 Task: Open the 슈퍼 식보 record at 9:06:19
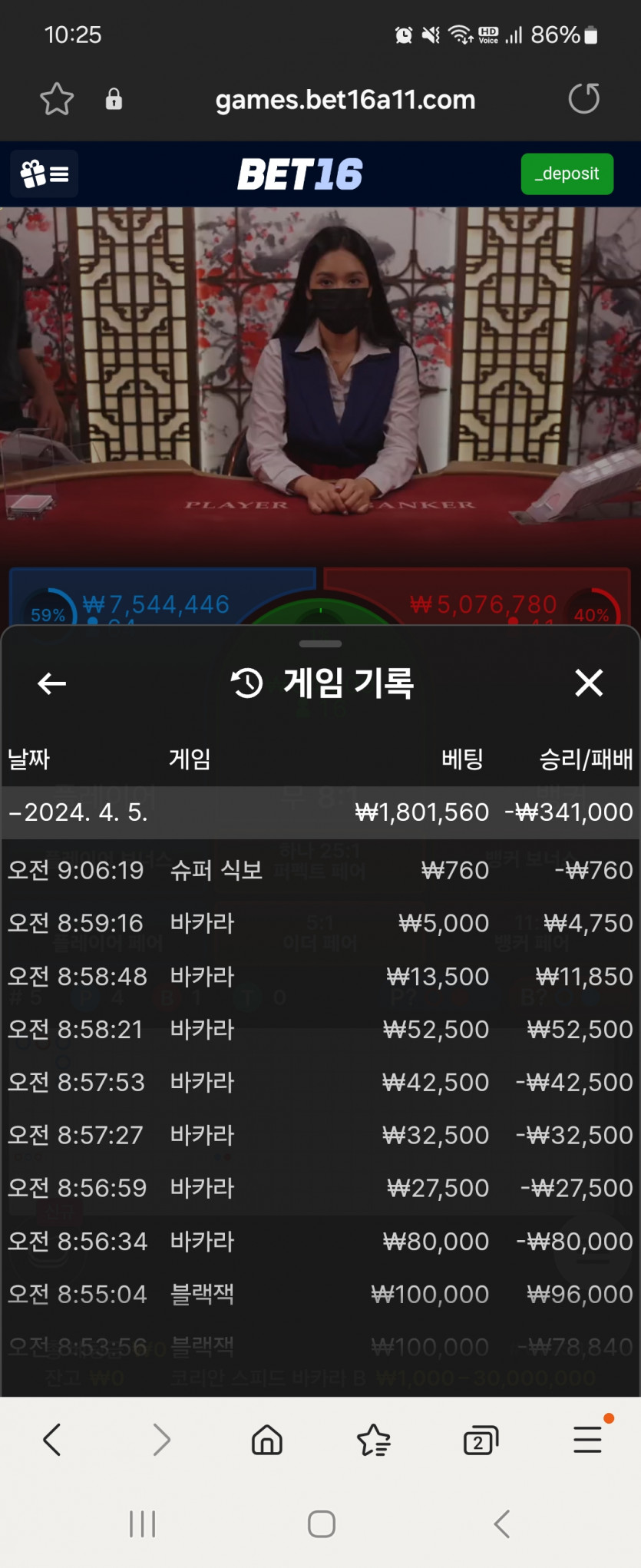tap(320, 870)
